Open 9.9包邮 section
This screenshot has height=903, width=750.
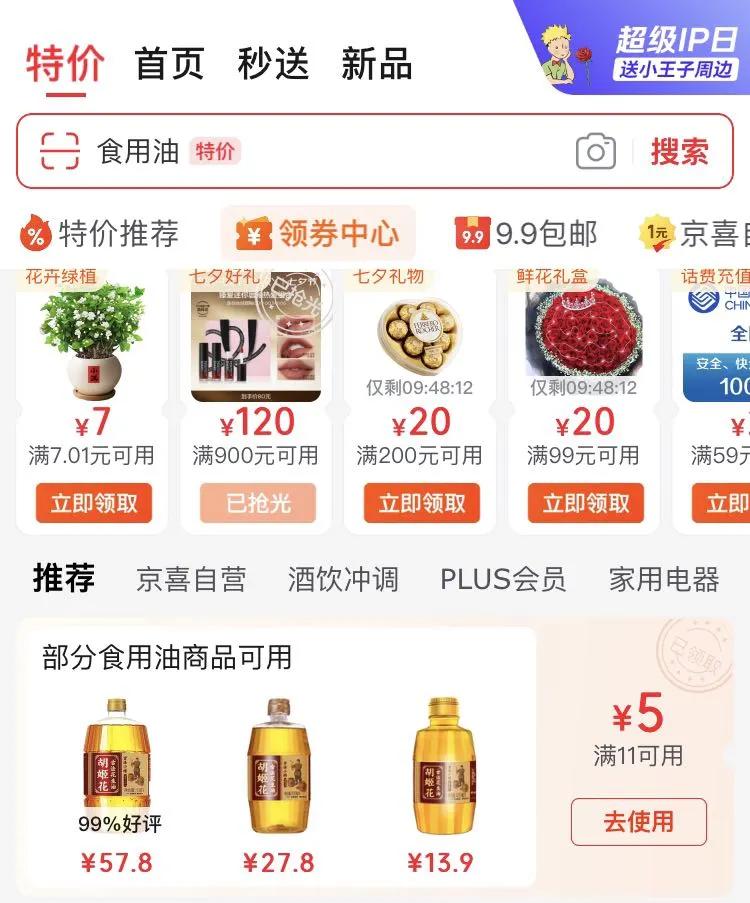(x=526, y=233)
